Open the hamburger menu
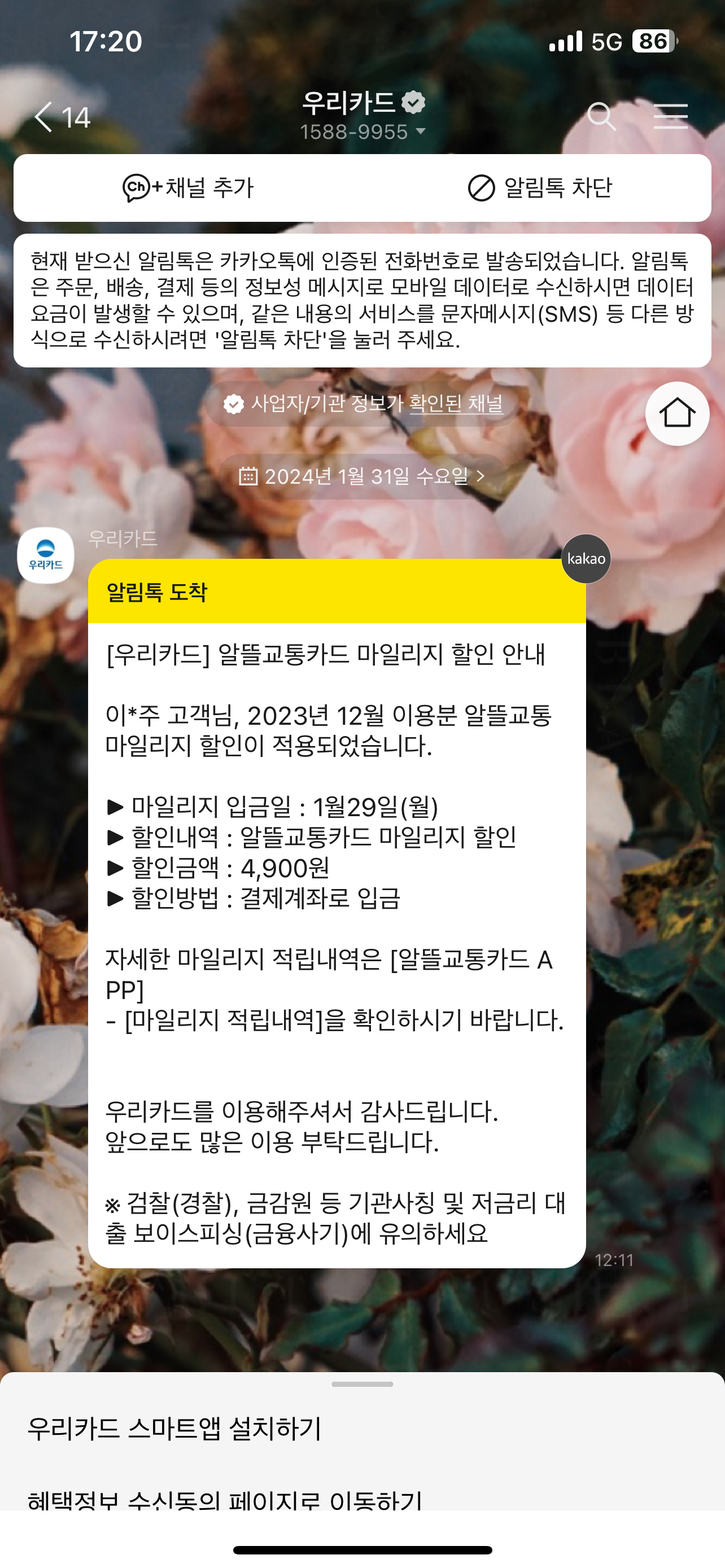 point(670,116)
